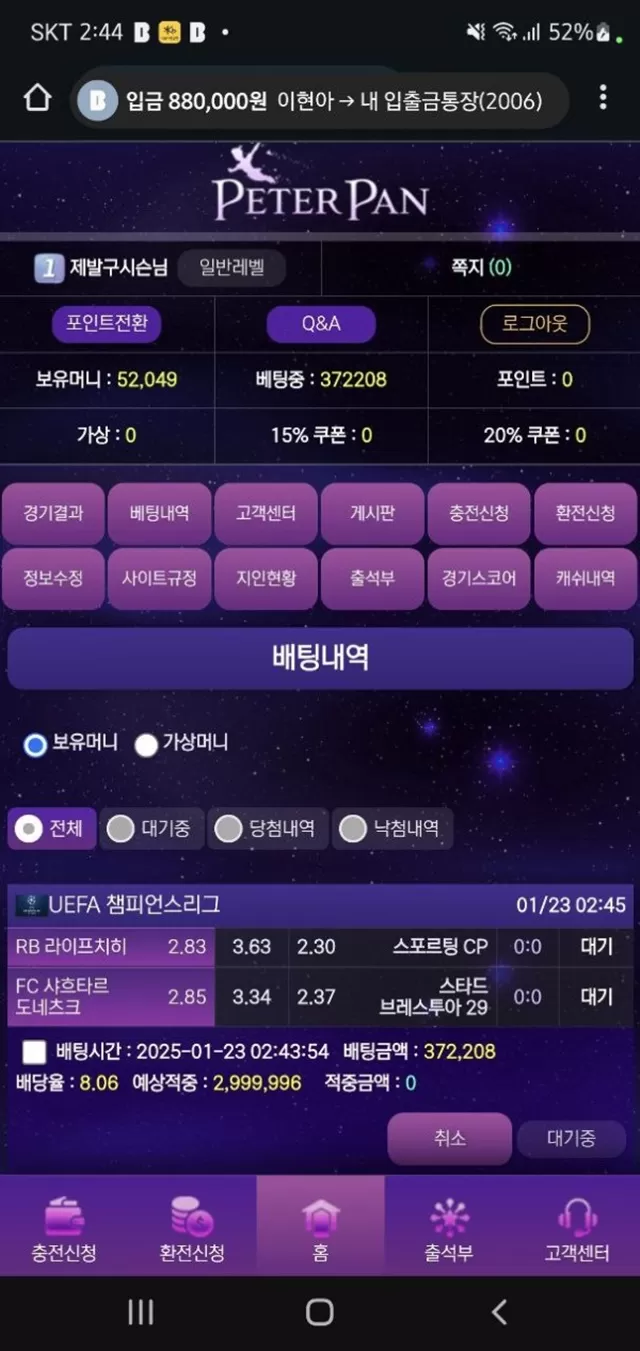
Task: Open the browser home icon
Action: click(37, 99)
